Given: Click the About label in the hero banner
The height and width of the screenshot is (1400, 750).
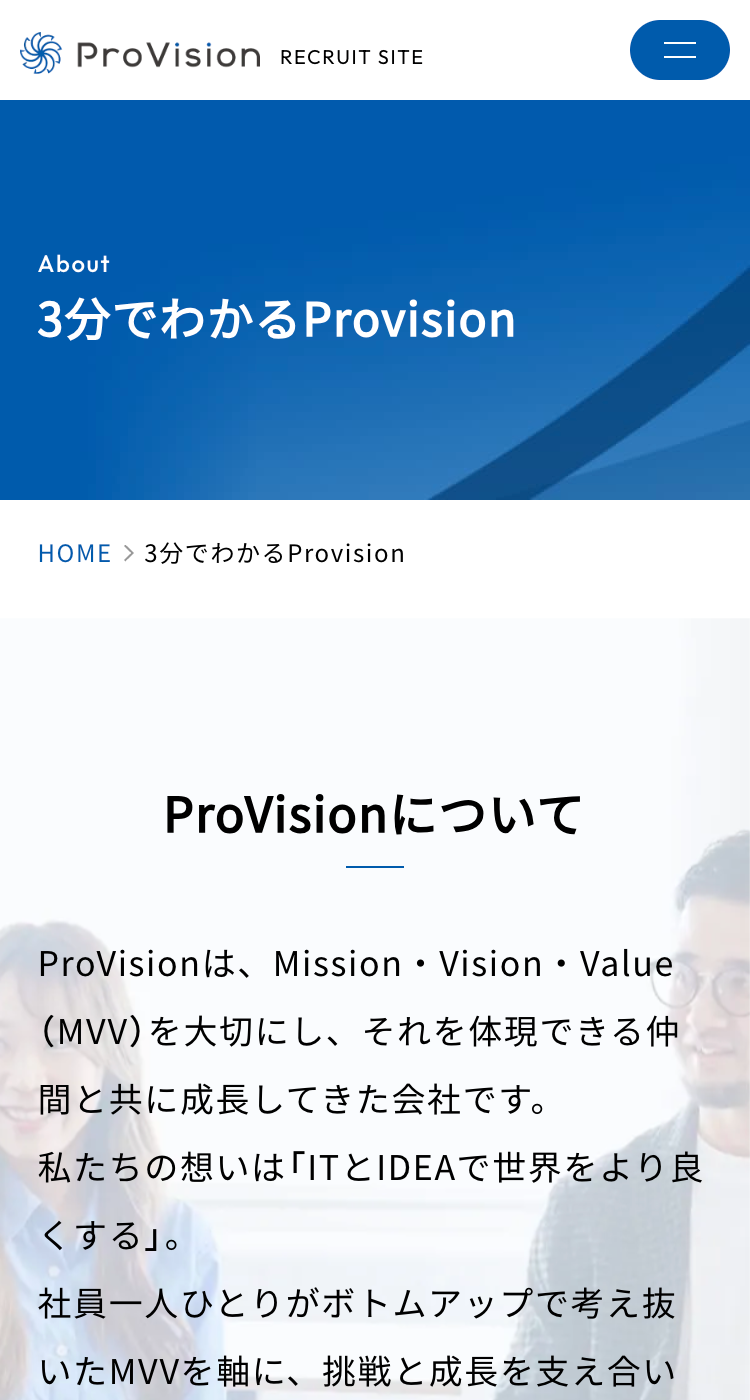Looking at the screenshot, I should (x=73, y=263).
